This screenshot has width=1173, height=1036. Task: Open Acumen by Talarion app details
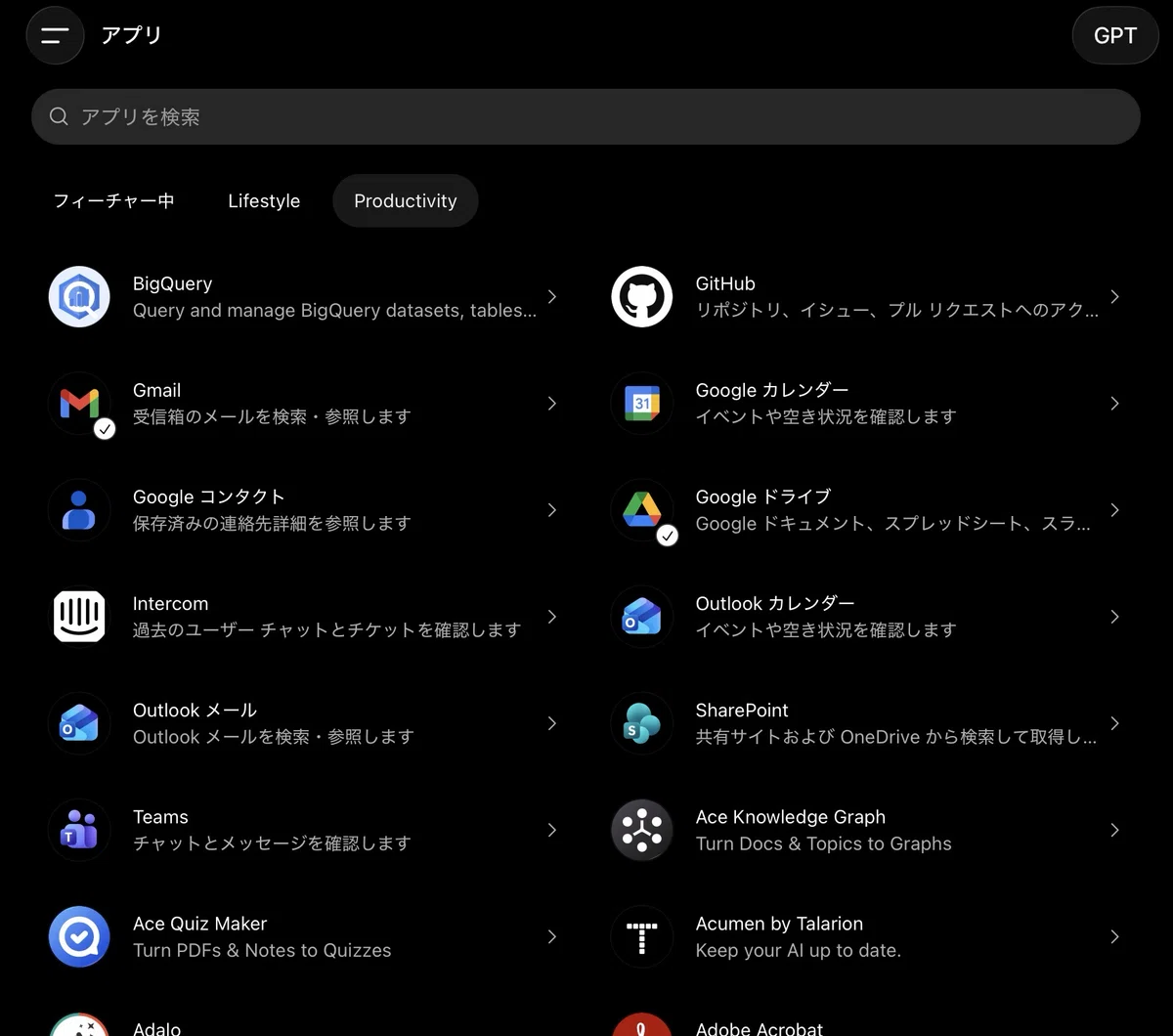click(x=867, y=935)
